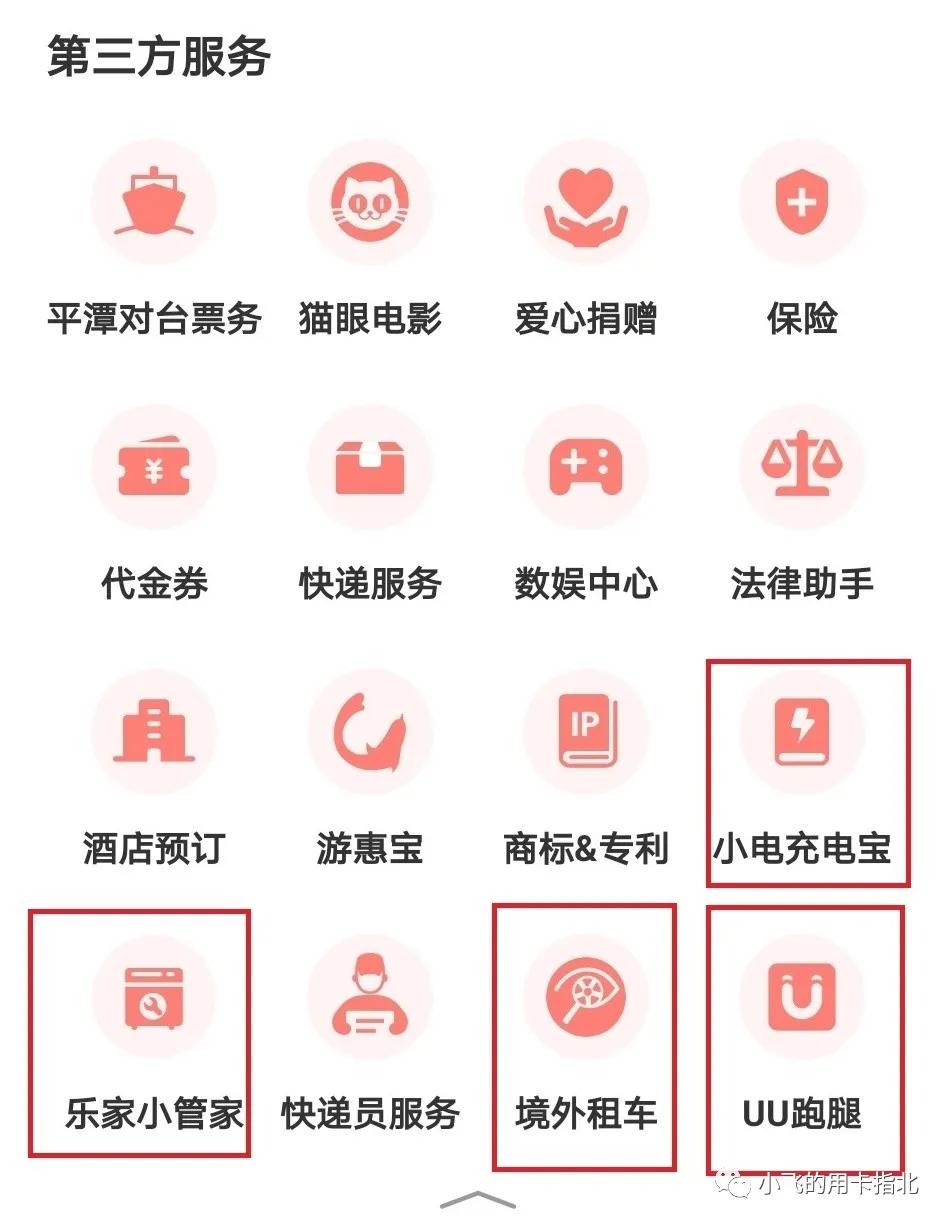Open the 快递员服务 courier service
The width and height of the screenshot is (949, 1225).
point(370,997)
